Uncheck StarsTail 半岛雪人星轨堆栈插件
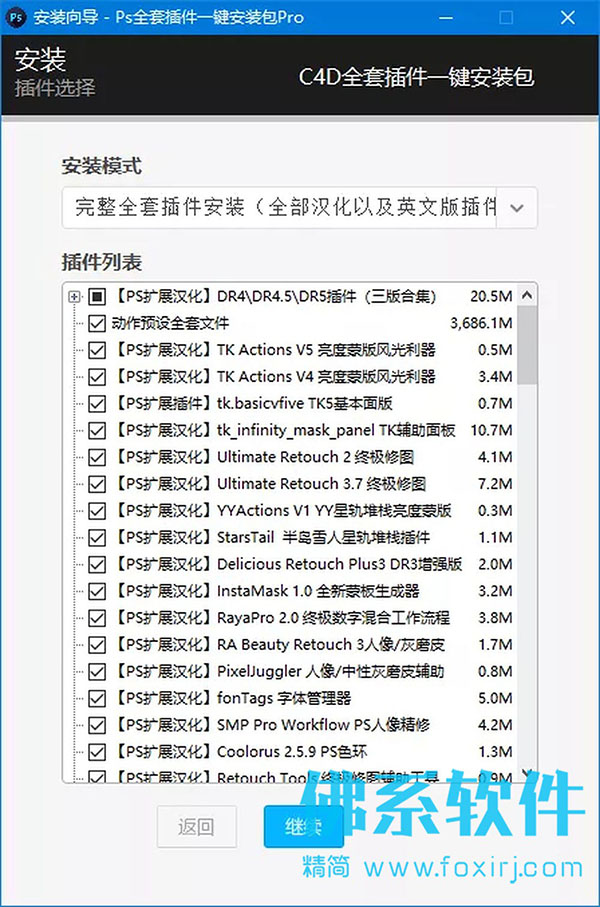This screenshot has width=600, height=907. pyautogui.click(x=97, y=537)
